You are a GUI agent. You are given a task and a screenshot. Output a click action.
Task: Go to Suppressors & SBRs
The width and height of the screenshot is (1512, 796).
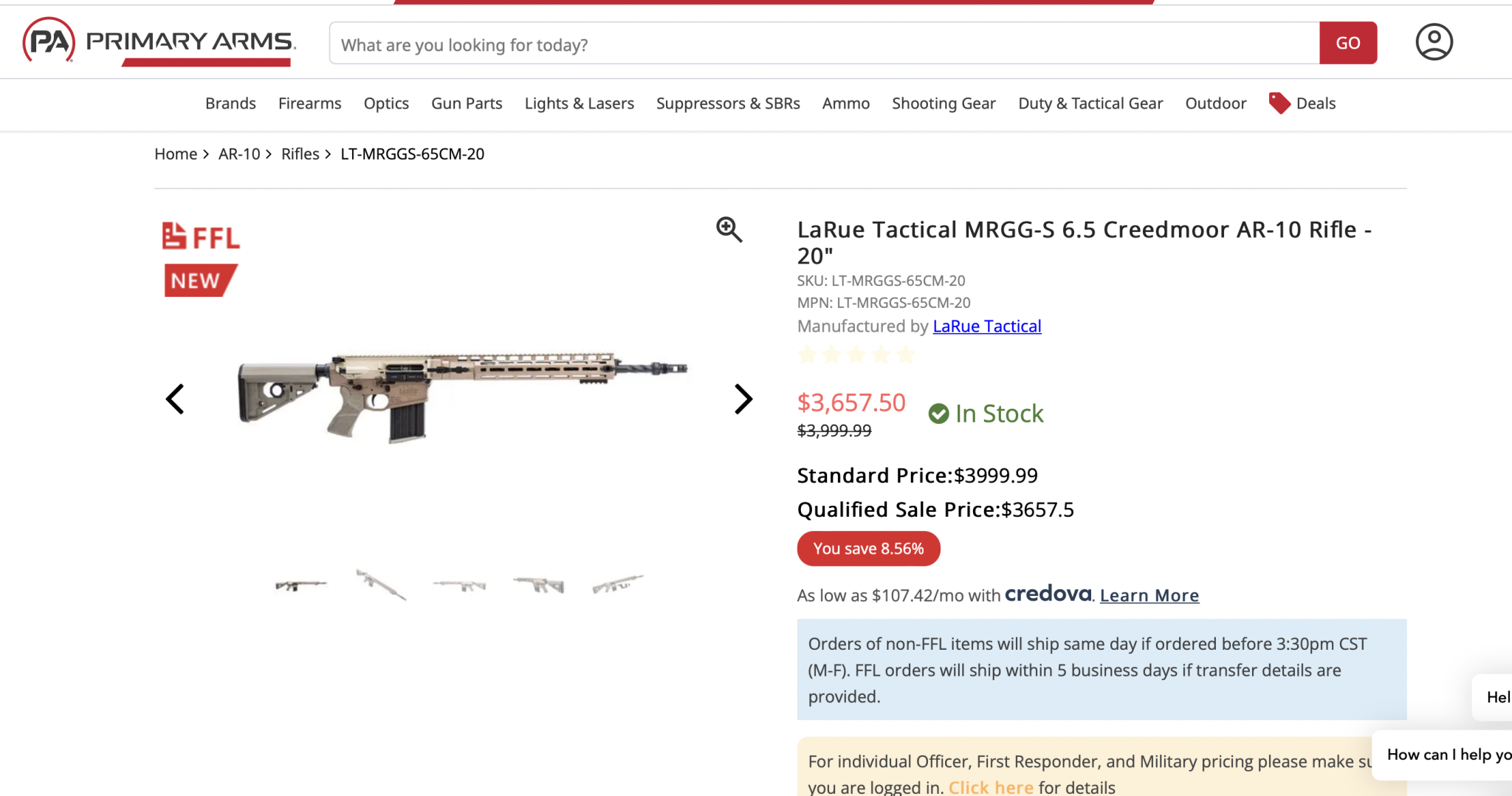click(x=727, y=103)
